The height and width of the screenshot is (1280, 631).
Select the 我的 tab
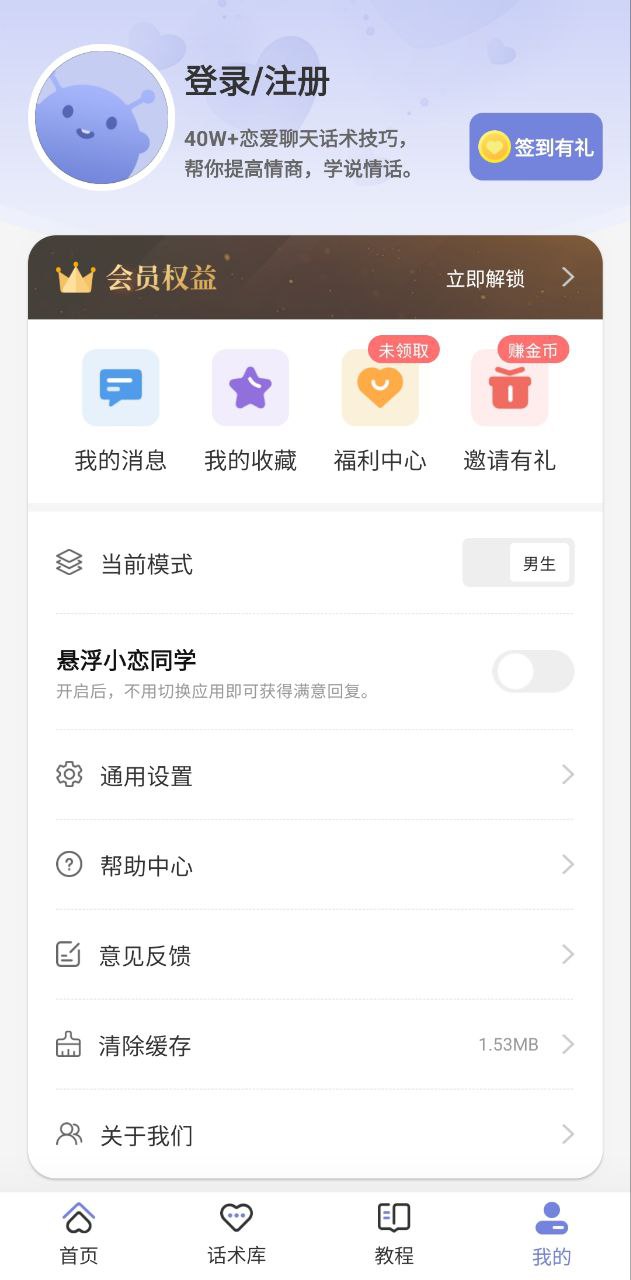(551, 1234)
